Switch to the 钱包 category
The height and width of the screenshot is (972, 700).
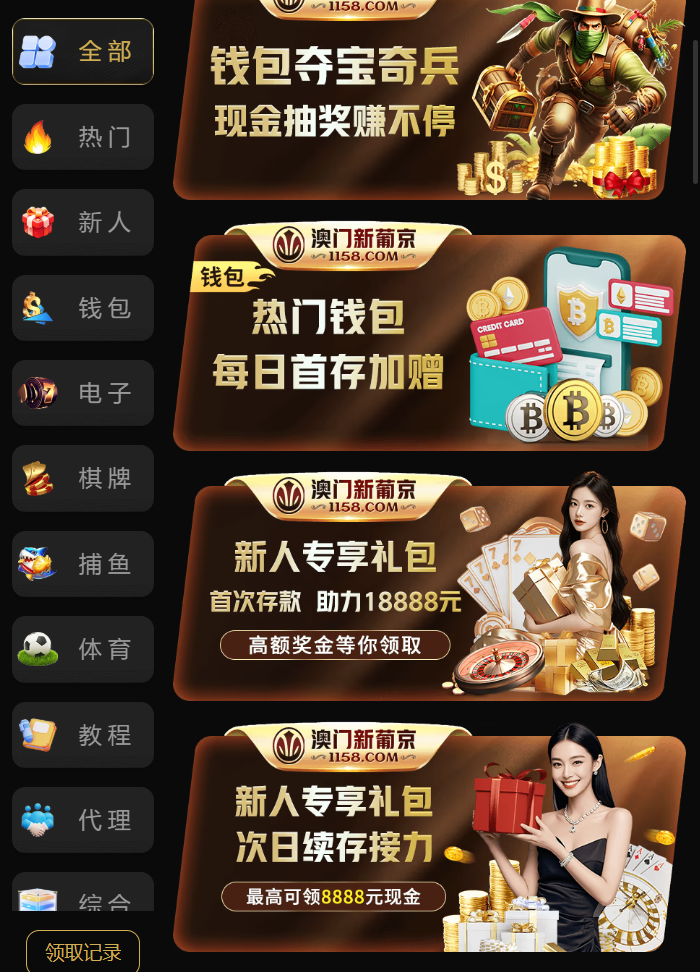click(83, 308)
